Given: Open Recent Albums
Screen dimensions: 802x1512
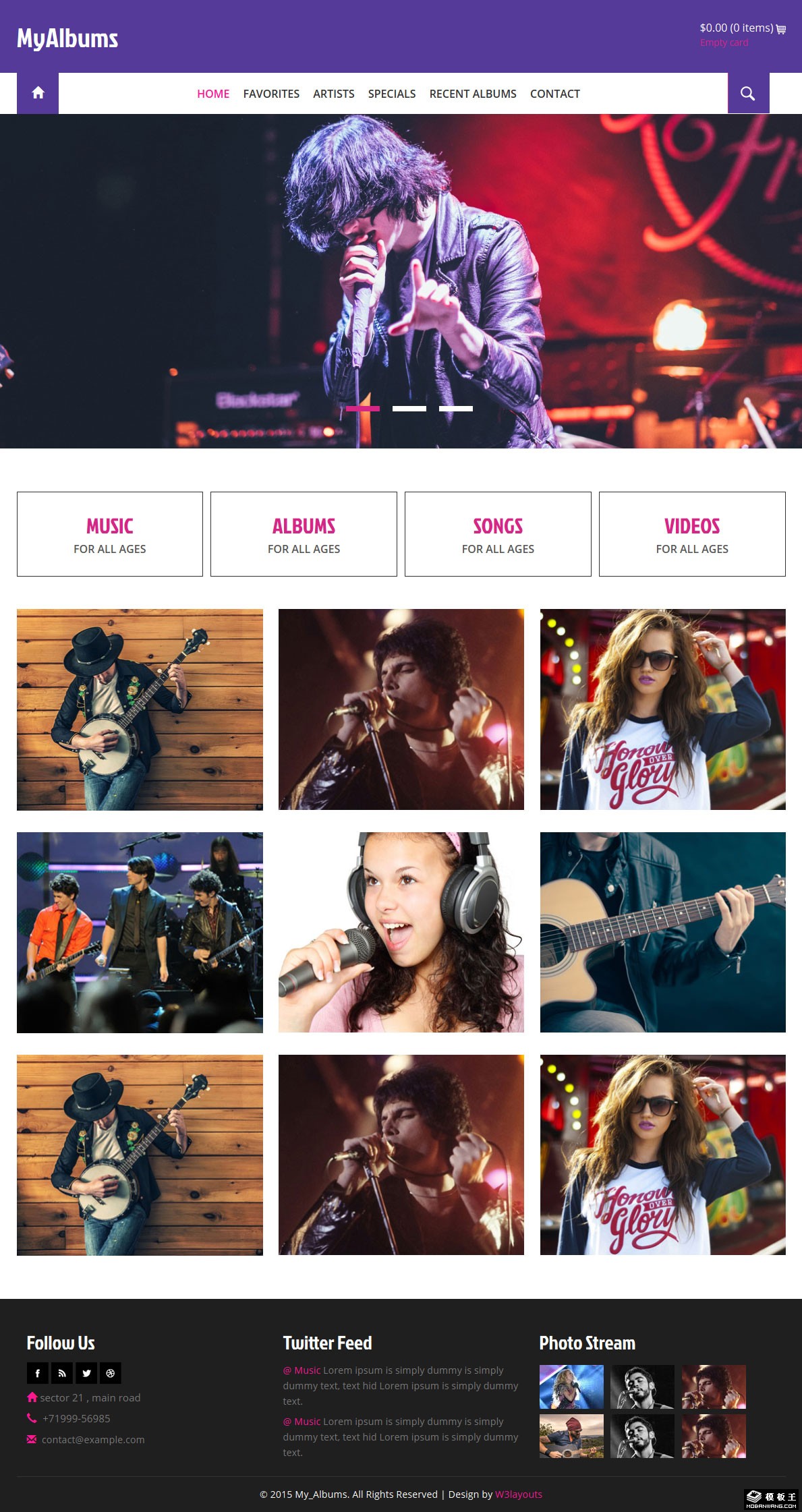Looking at the screenshot, I should pos(473,94).
